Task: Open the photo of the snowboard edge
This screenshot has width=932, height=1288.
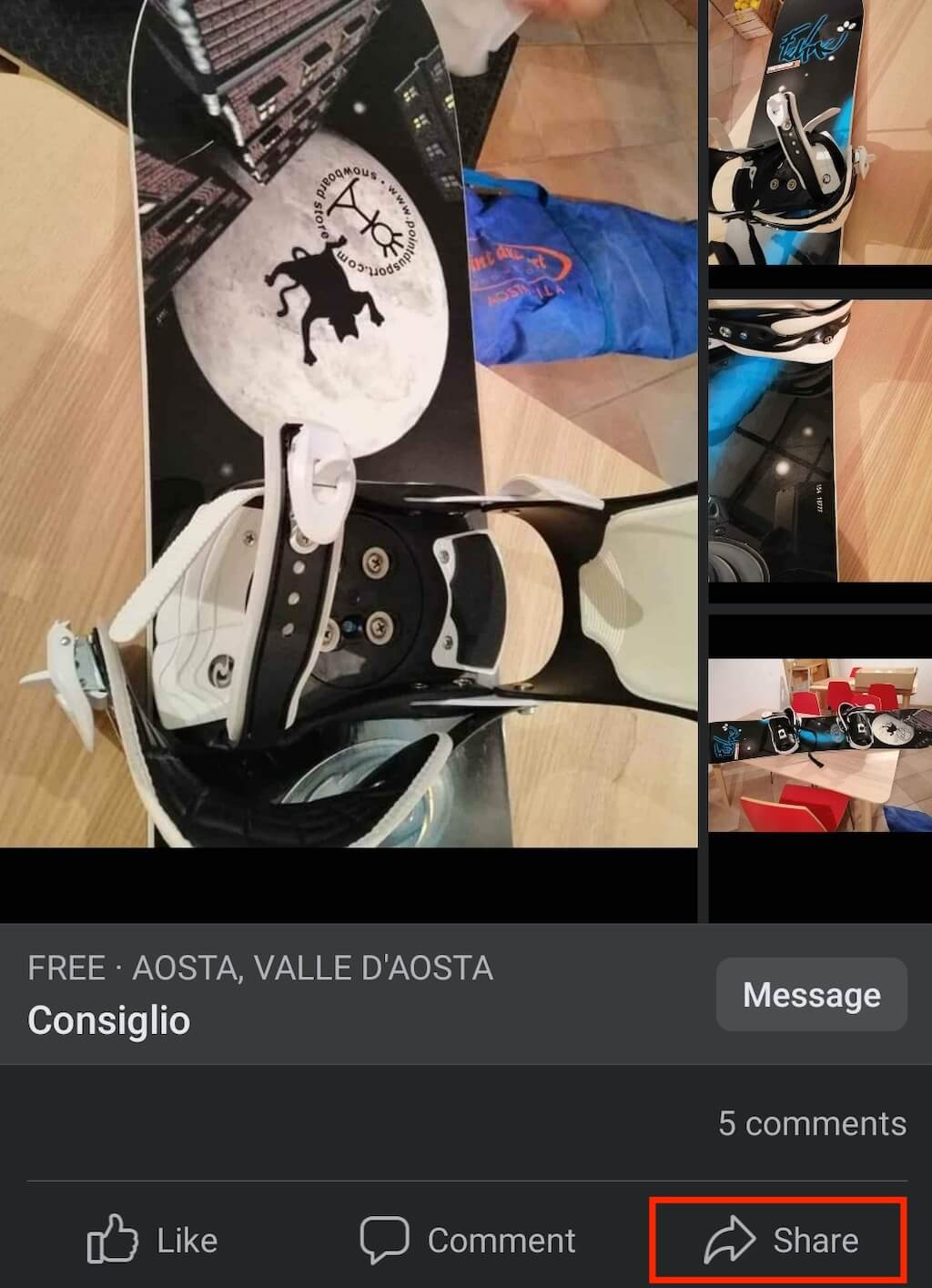Action: point(819,441)
